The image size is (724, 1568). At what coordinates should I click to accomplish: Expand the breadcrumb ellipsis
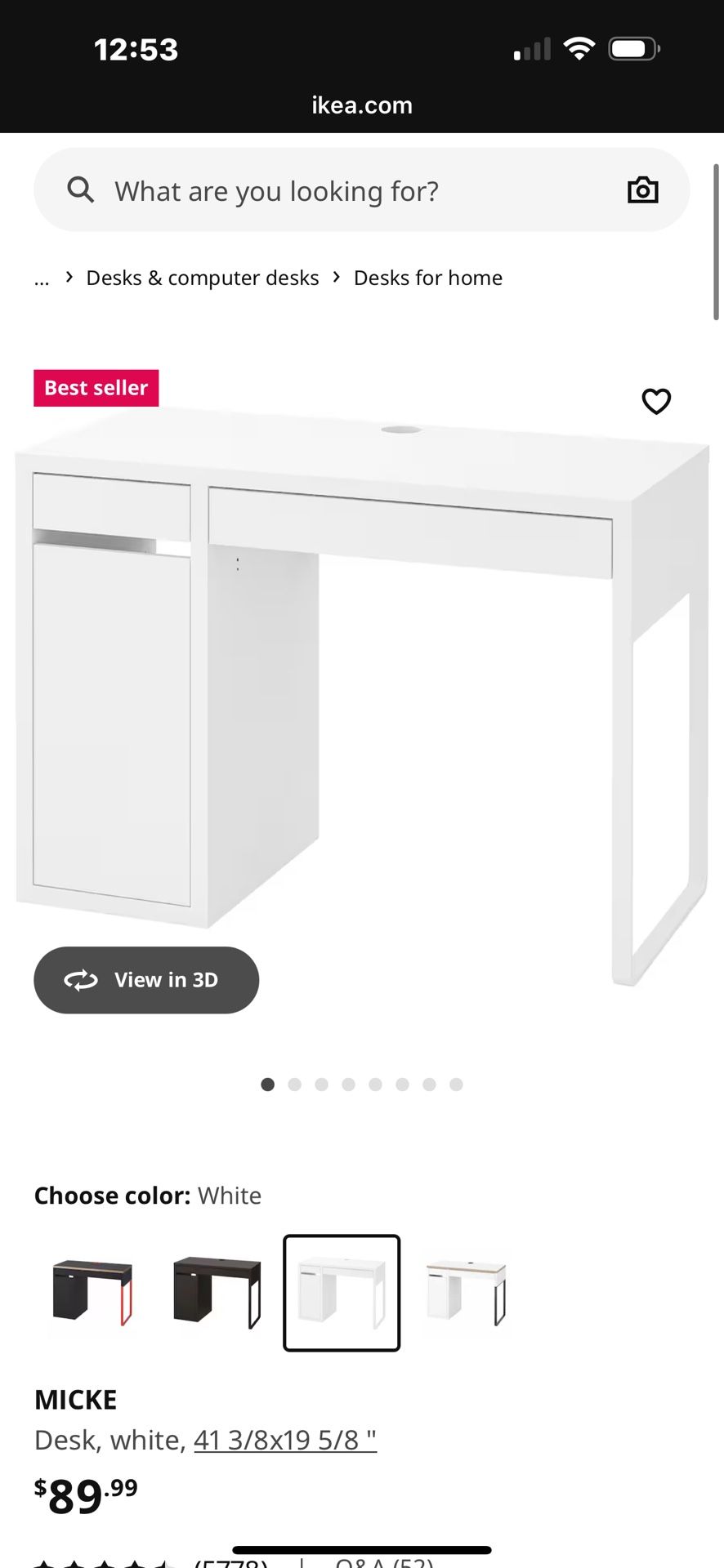[x=42, y=278]
